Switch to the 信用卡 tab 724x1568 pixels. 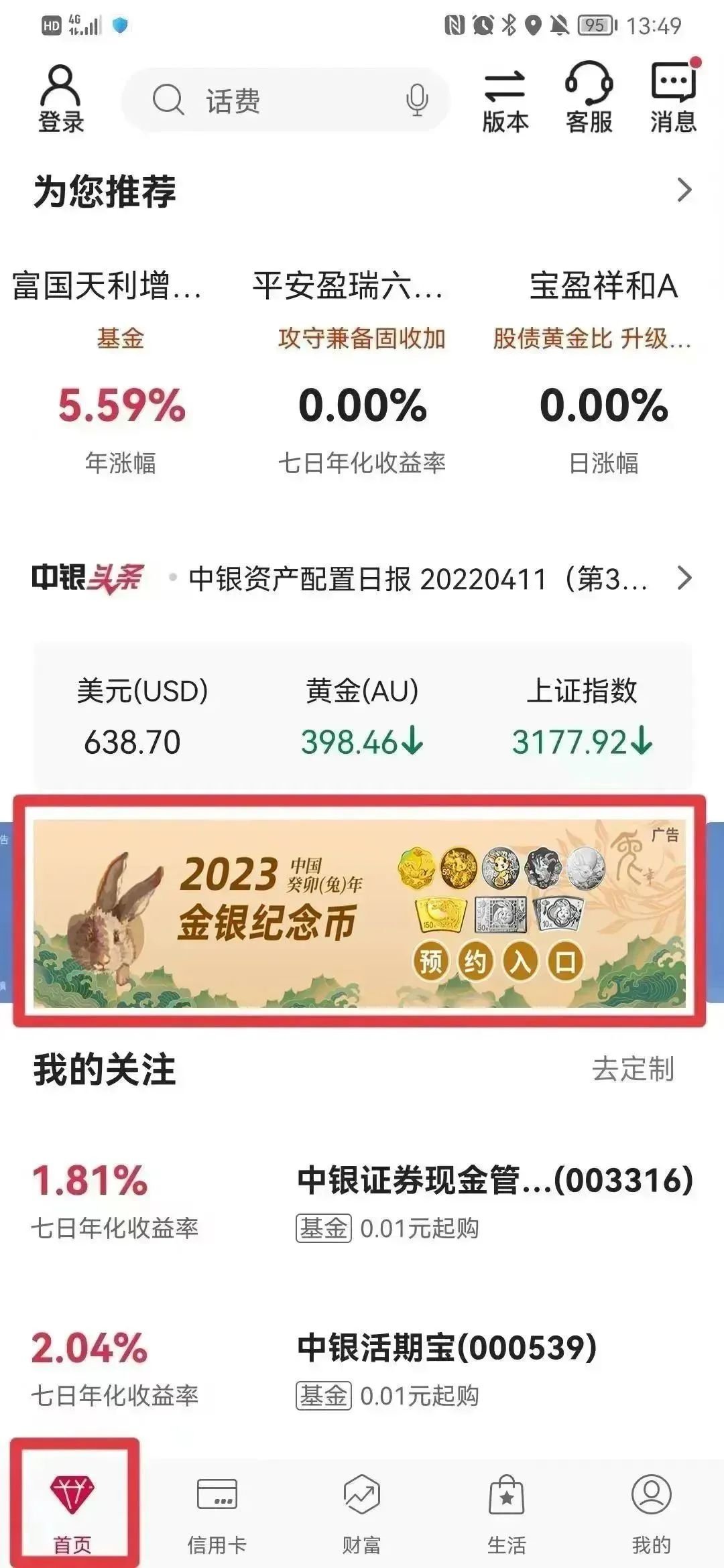tap(217, 1514)
